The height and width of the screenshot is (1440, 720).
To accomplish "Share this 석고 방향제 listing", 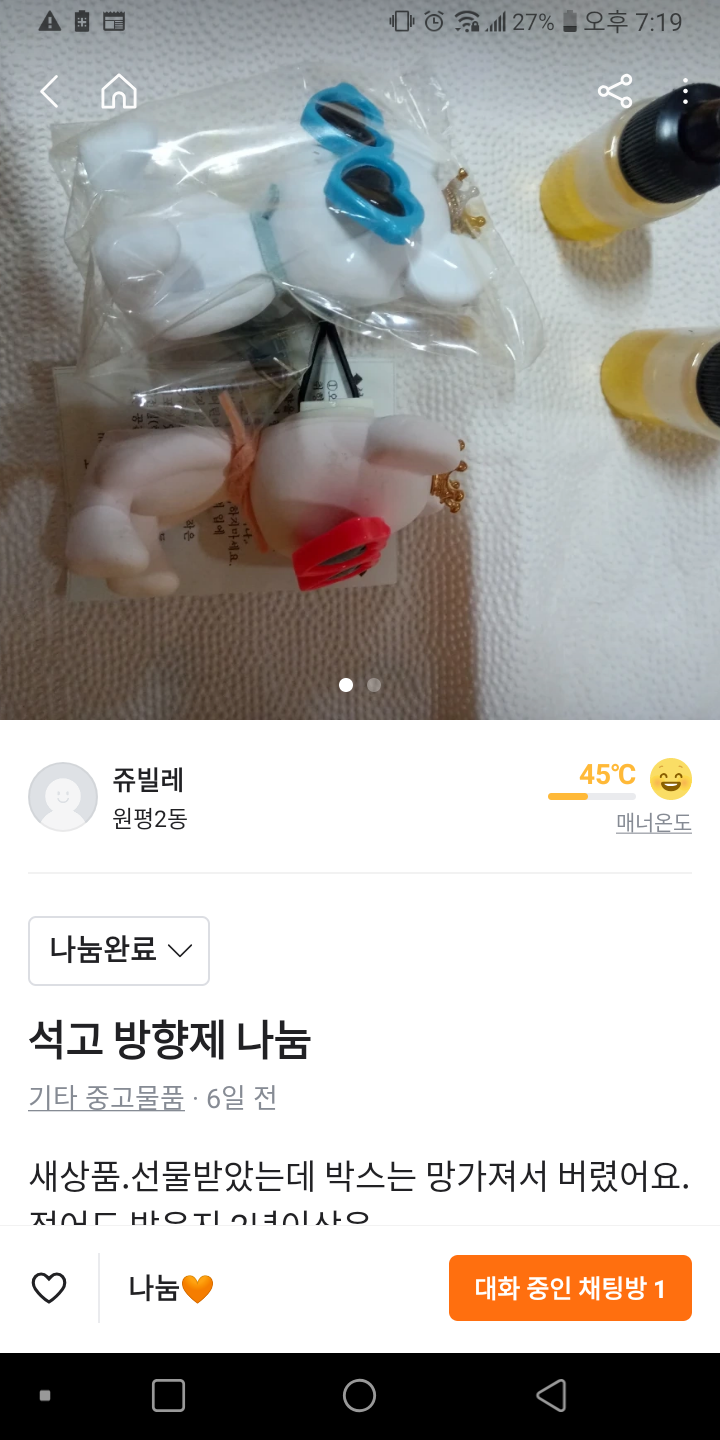I will (x=614, y=92).
